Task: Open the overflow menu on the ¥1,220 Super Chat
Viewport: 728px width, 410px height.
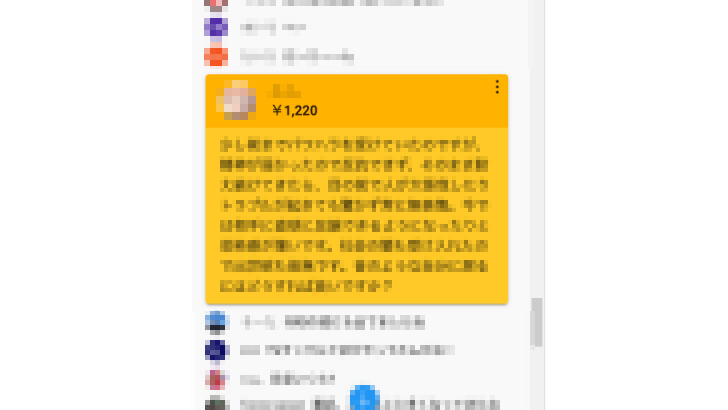Action: pos(497,88)
